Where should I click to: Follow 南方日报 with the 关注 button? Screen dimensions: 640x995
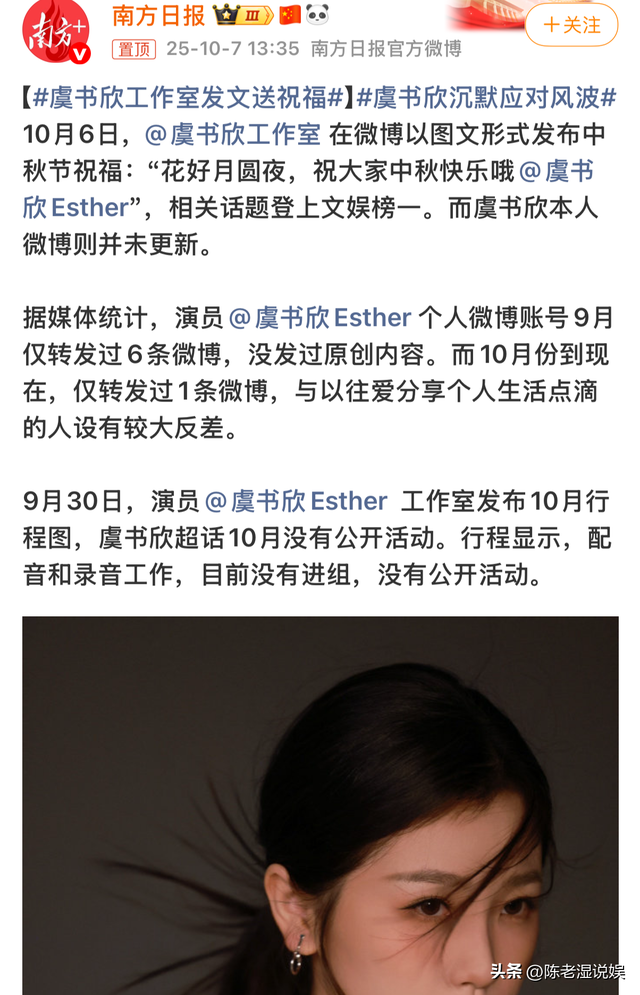click(572, 25)
